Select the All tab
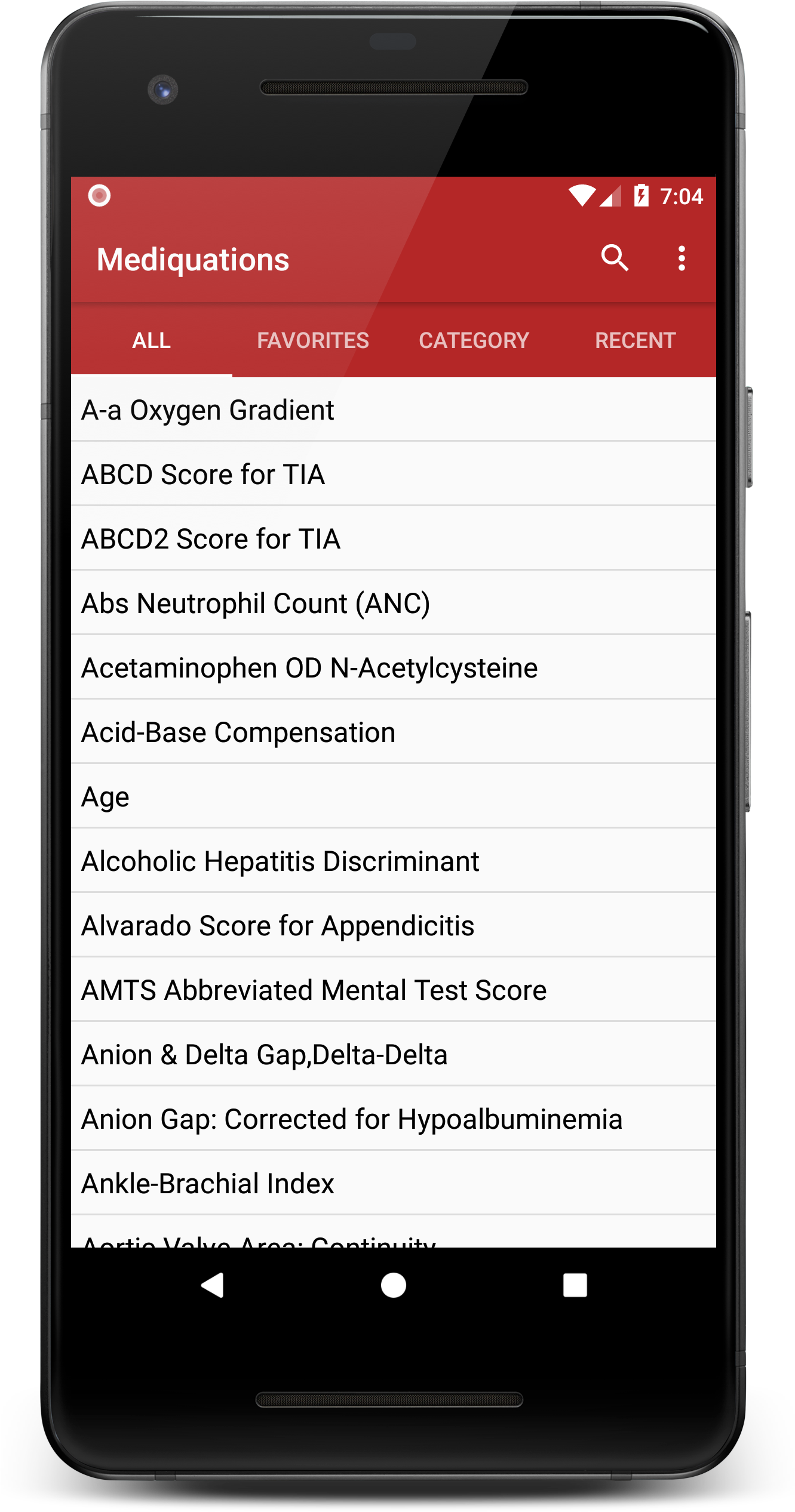Image resolution: width=795 pixels, height=1512 pixels. click(x=152, y=340)
